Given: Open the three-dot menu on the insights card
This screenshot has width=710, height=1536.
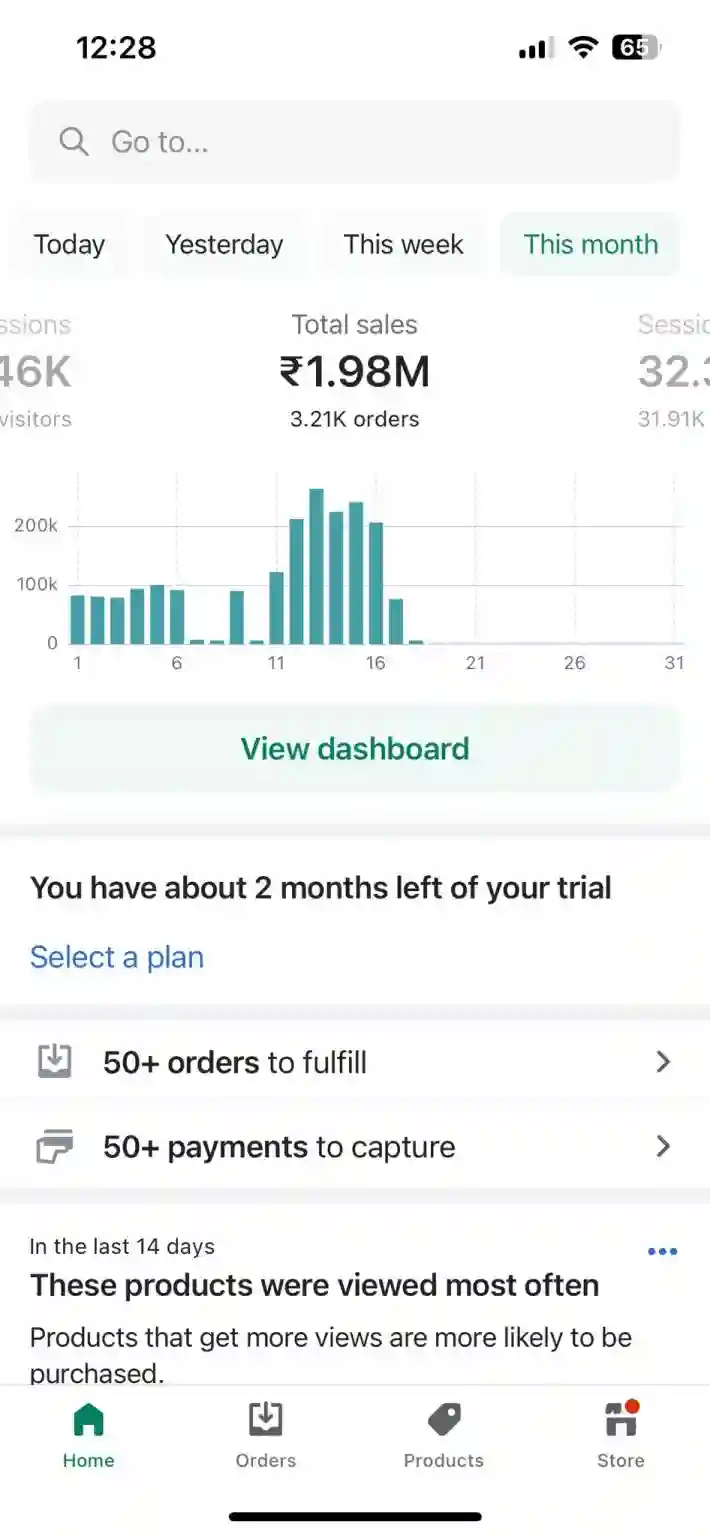Looking at the screenshot, I should 662,1251.
